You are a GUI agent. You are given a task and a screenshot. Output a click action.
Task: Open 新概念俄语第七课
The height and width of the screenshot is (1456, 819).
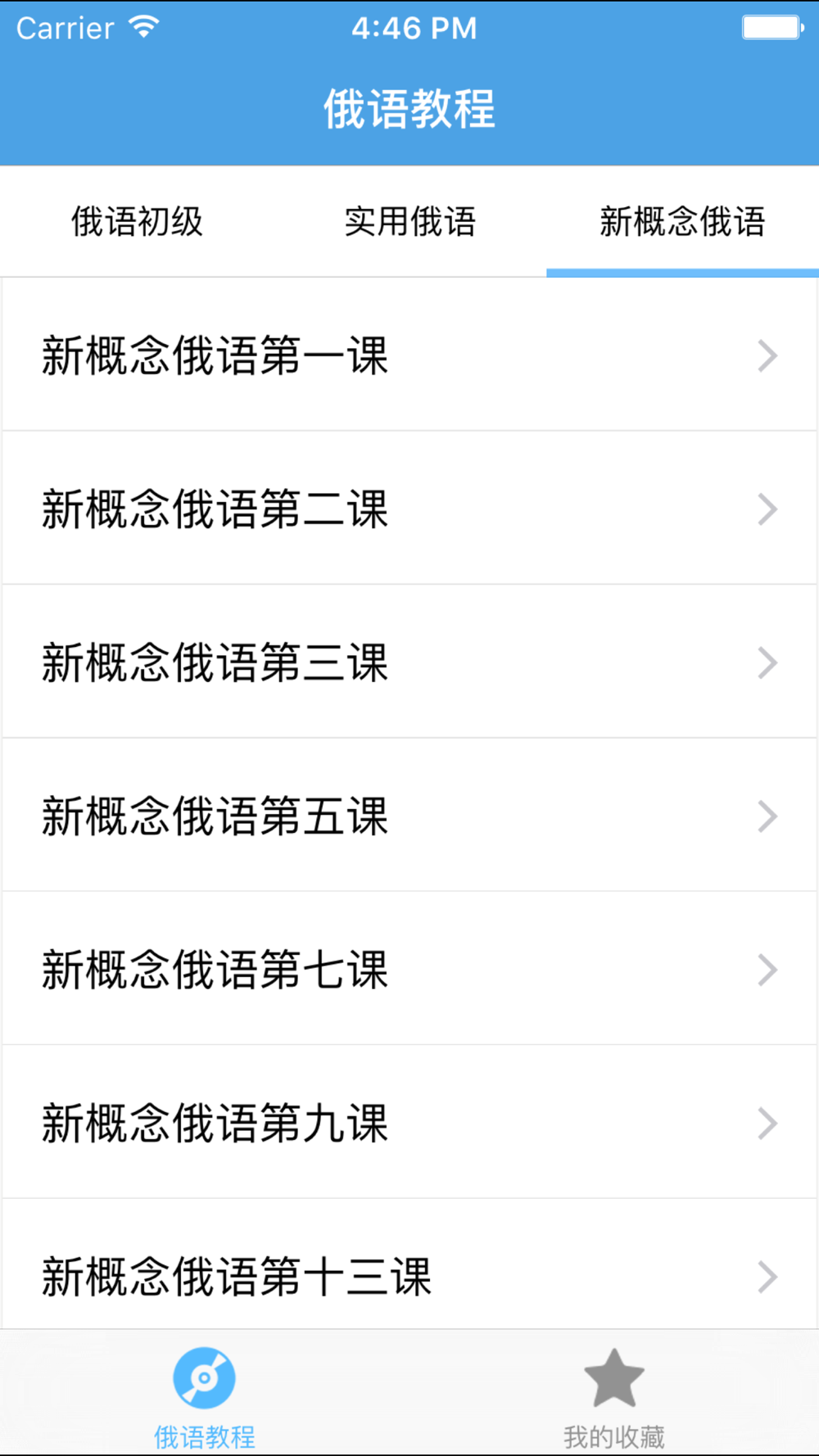[409, 969]
